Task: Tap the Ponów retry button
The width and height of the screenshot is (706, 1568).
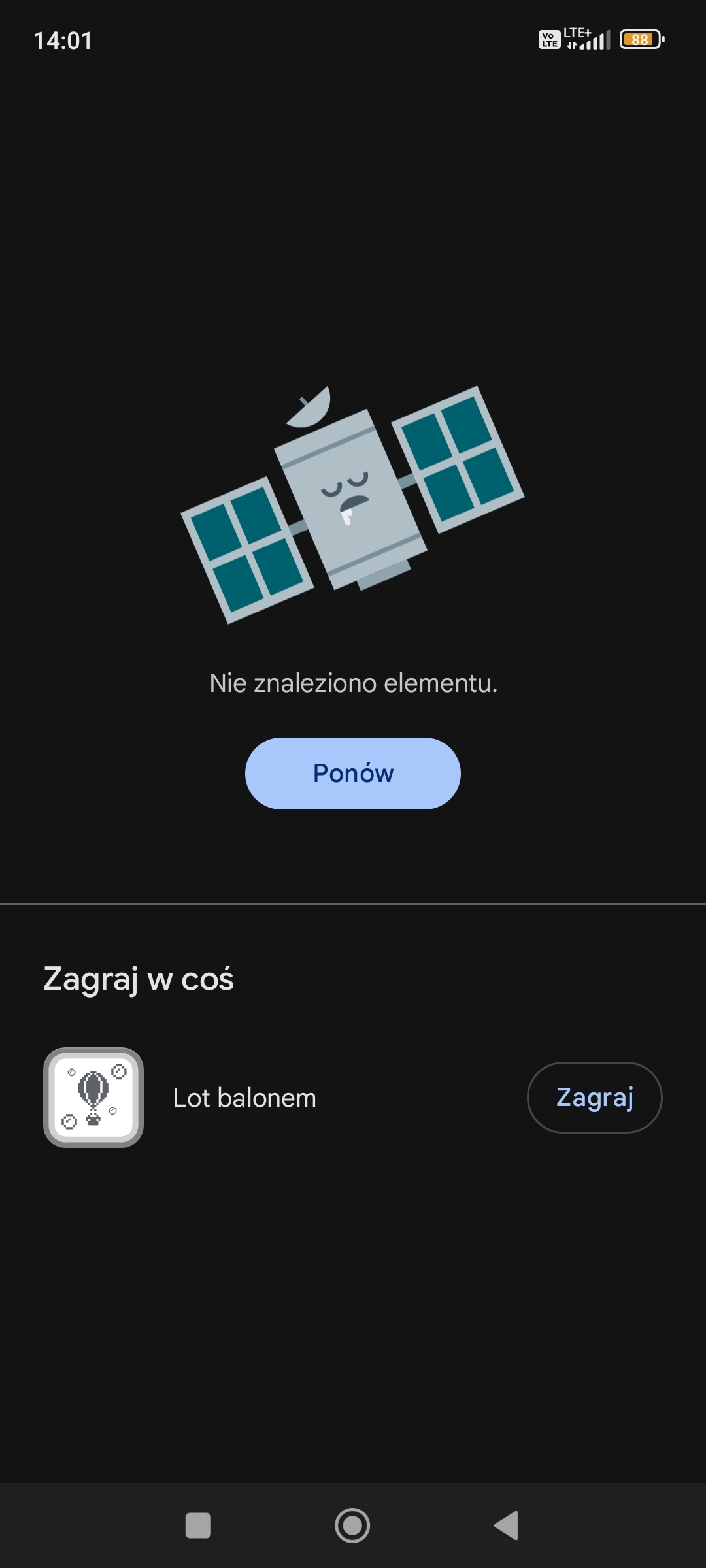Action: tap(353, 774)
